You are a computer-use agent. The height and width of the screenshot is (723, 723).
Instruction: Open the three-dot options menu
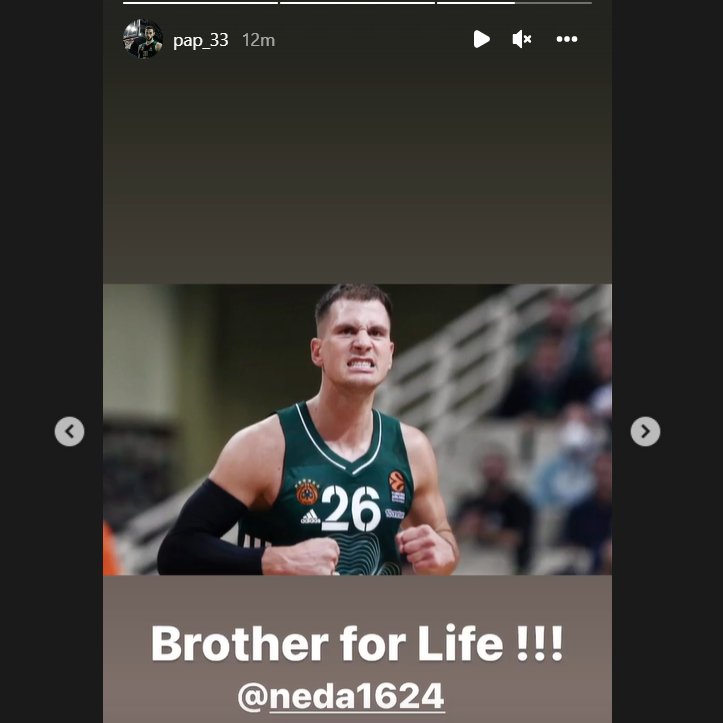tap(567, 39)
